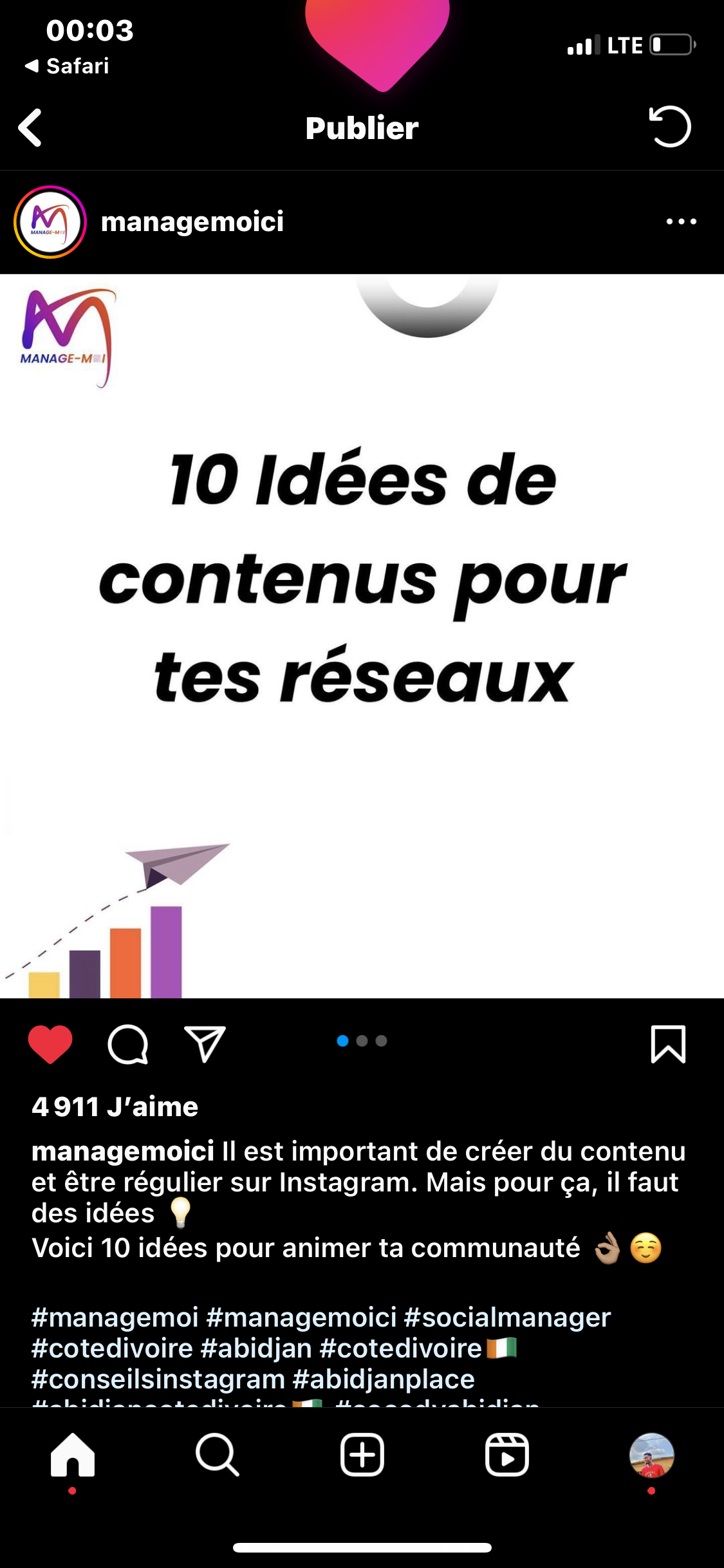The image size is (724, 1568).
Task: Open your profile tab
Action: pyautogui.click(x=651, y=1455)
